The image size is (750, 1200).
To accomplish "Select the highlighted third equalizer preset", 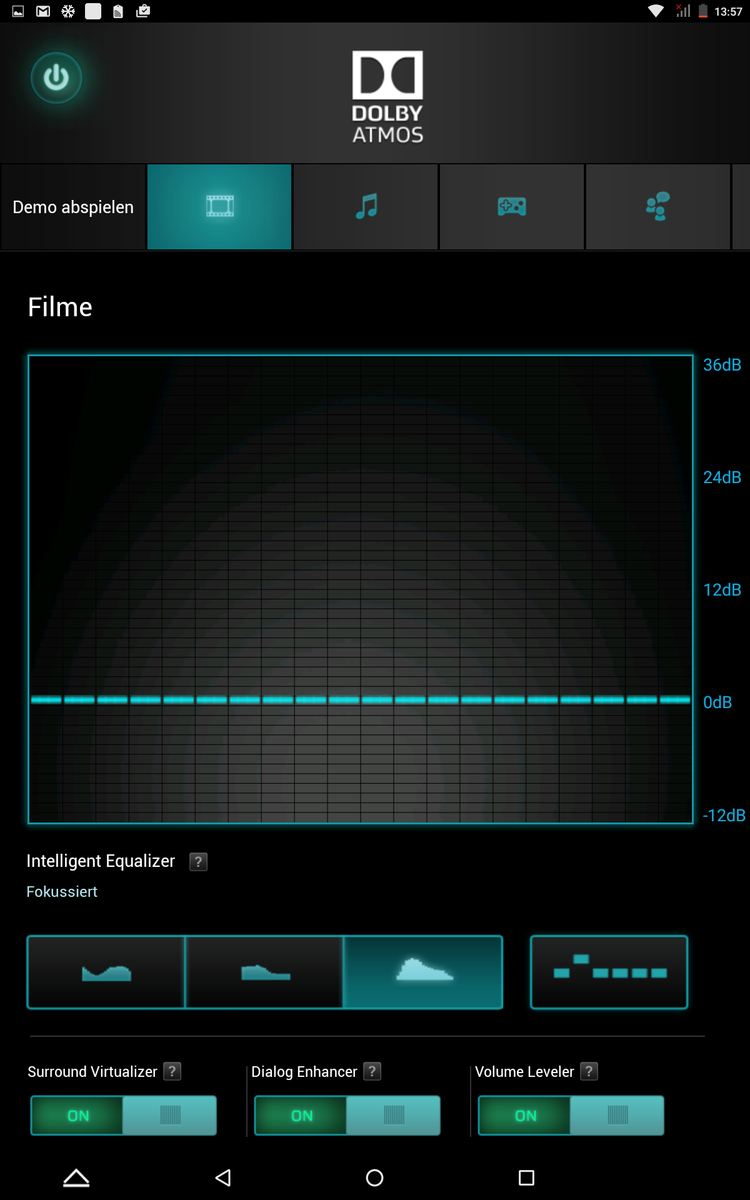I will 423,972.
